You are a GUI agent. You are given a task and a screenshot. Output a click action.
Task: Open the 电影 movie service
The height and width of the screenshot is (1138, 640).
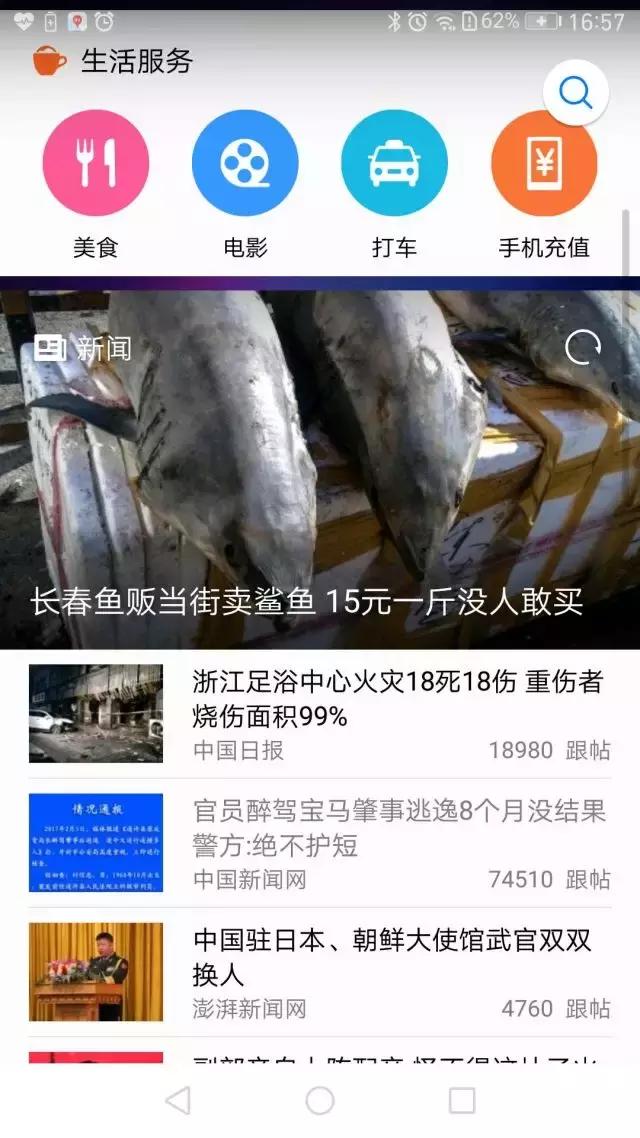tap(245, 163)
